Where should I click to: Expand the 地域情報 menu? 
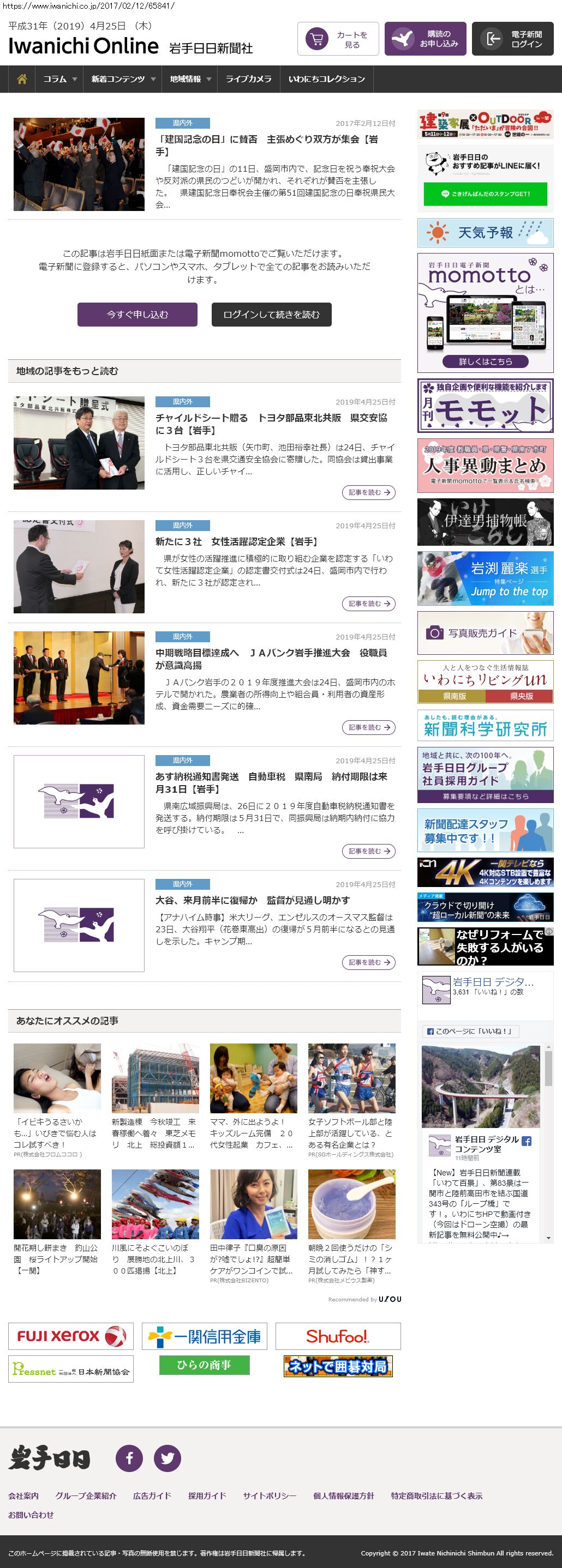point(190,79)
